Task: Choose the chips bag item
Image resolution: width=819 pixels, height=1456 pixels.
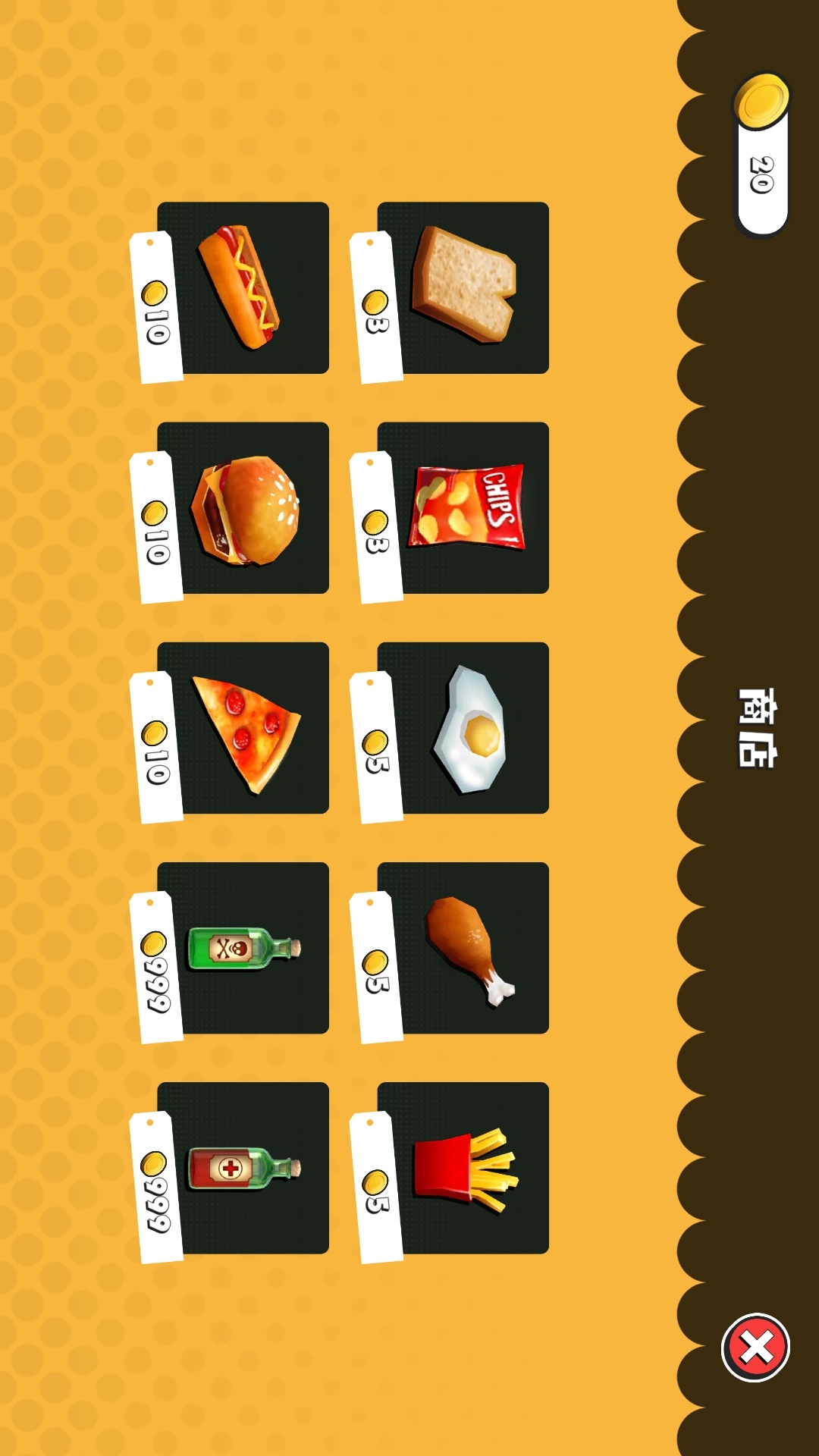Action: point(463,508)
